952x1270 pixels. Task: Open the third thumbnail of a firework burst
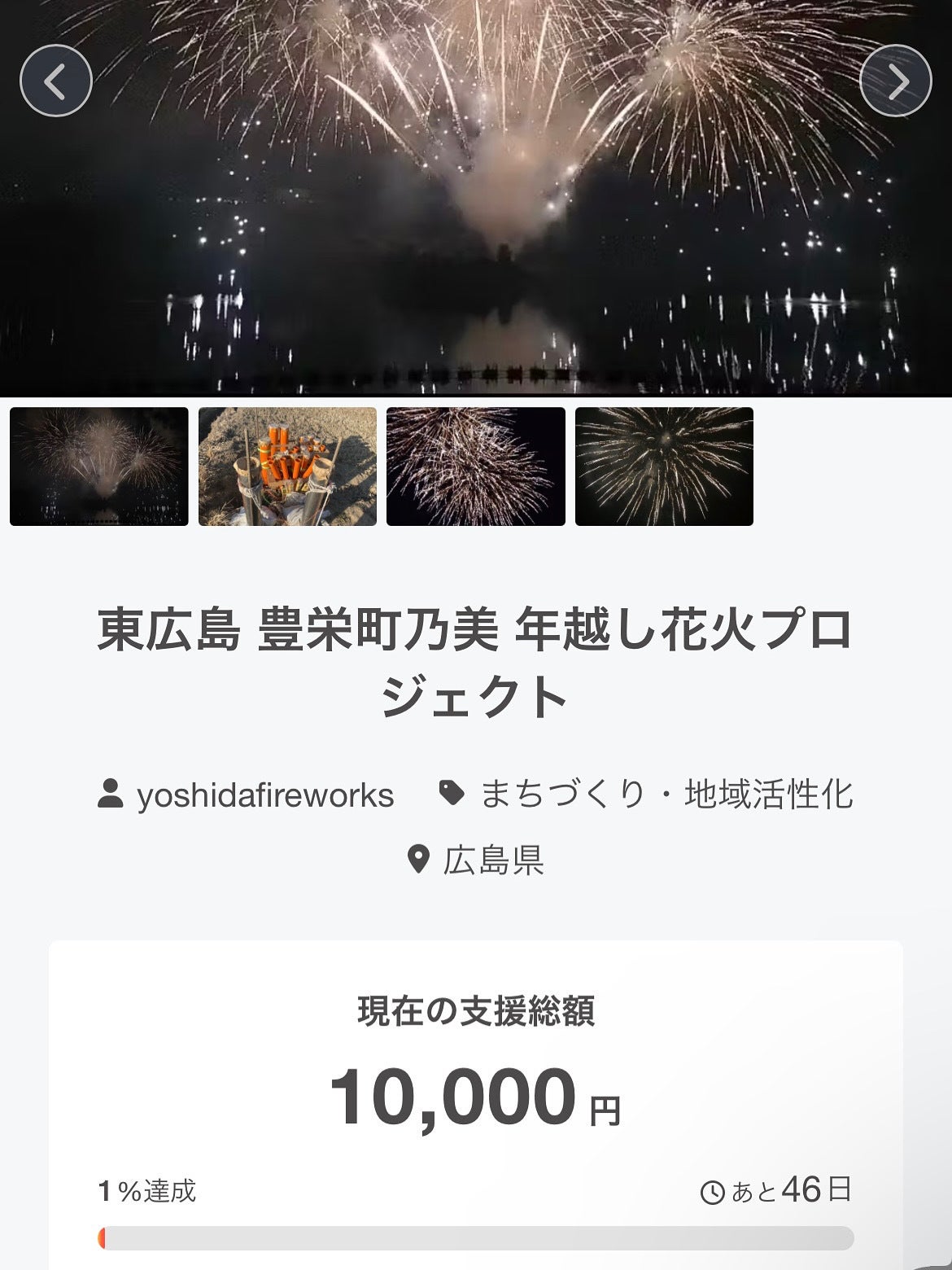pos(475,466)
